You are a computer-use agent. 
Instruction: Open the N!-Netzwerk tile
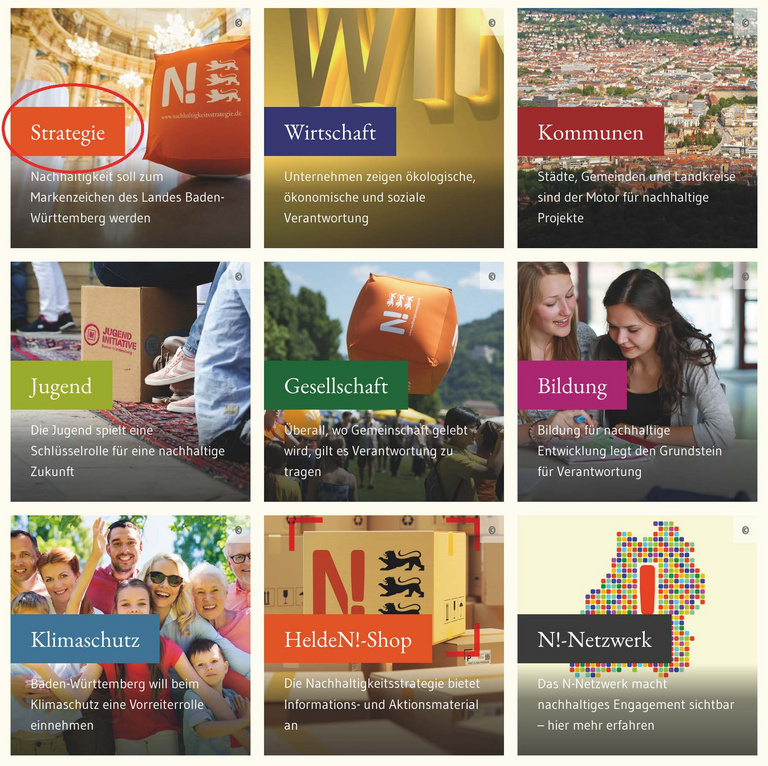tap(594, 639)
